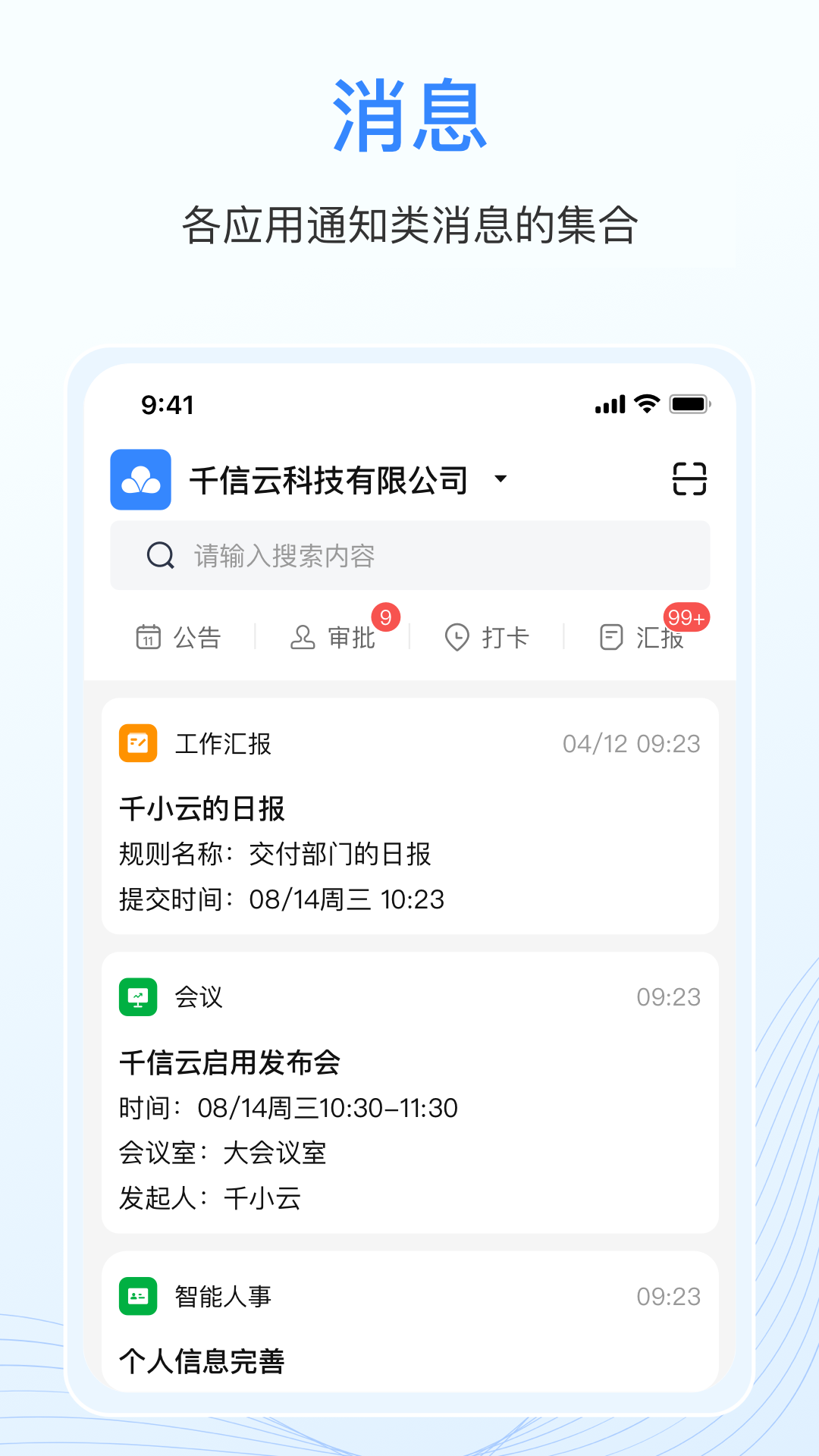Tap the 审批 red badge showing 9
The height and width of the screenshot is (1456, 819).
pyautogui.click(x=387, y=617)
